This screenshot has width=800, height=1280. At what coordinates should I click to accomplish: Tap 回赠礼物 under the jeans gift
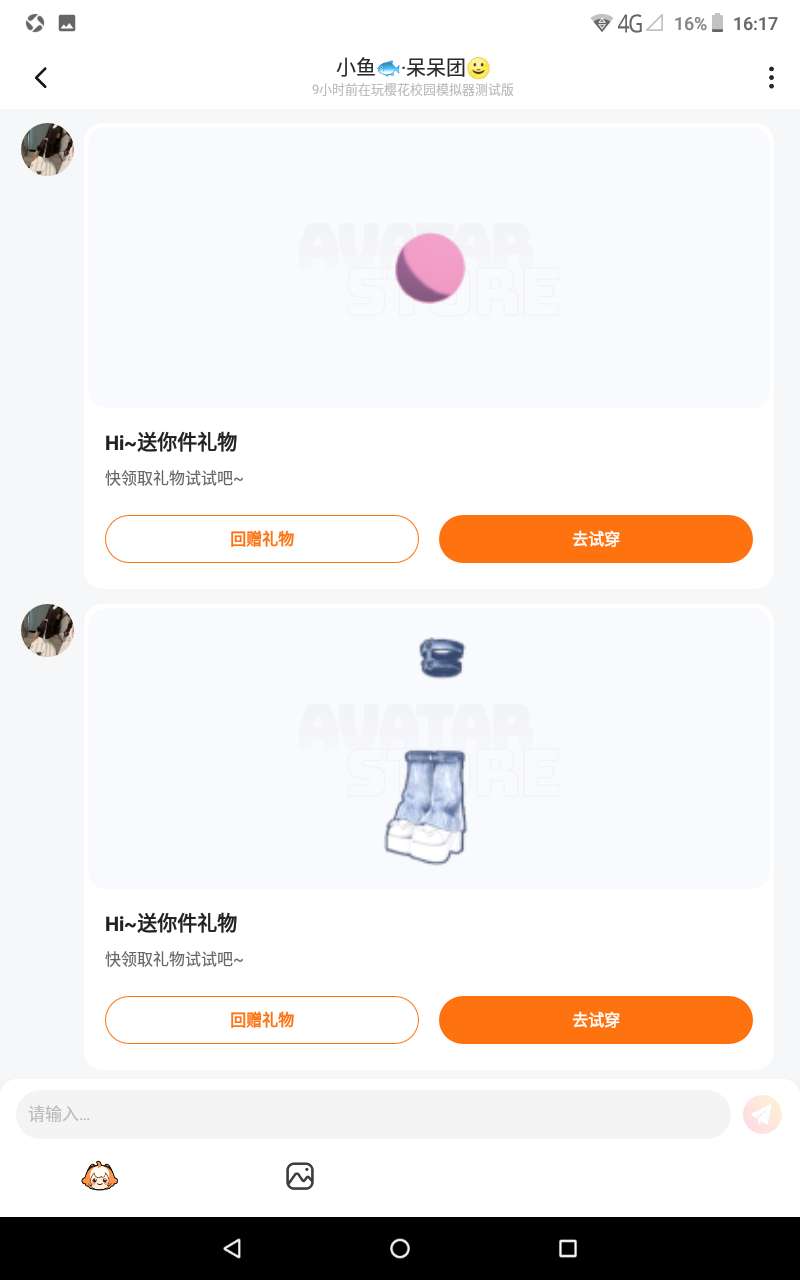click(261, 1020)
